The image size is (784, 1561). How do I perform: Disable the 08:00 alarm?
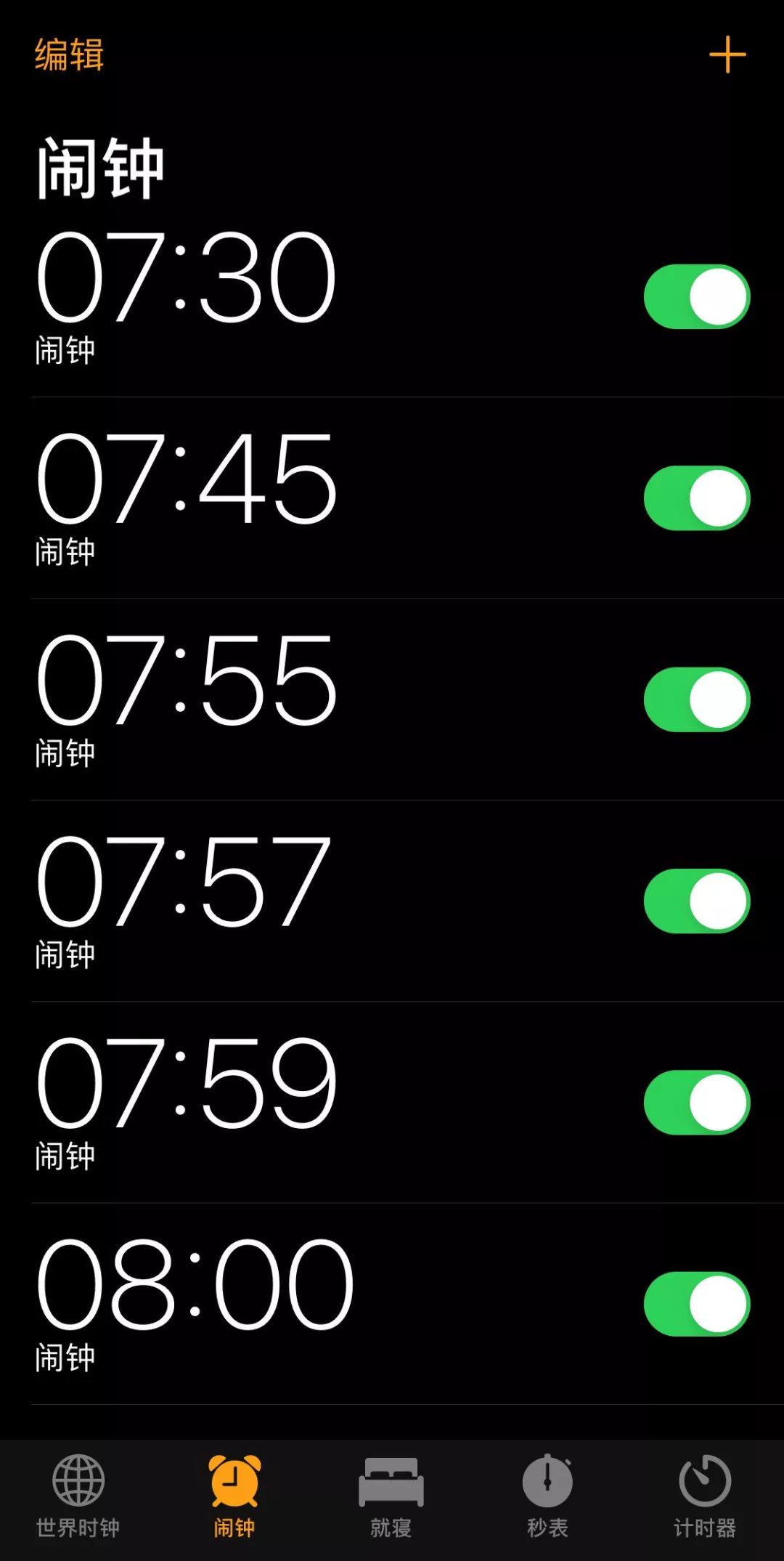point(697,1304)
